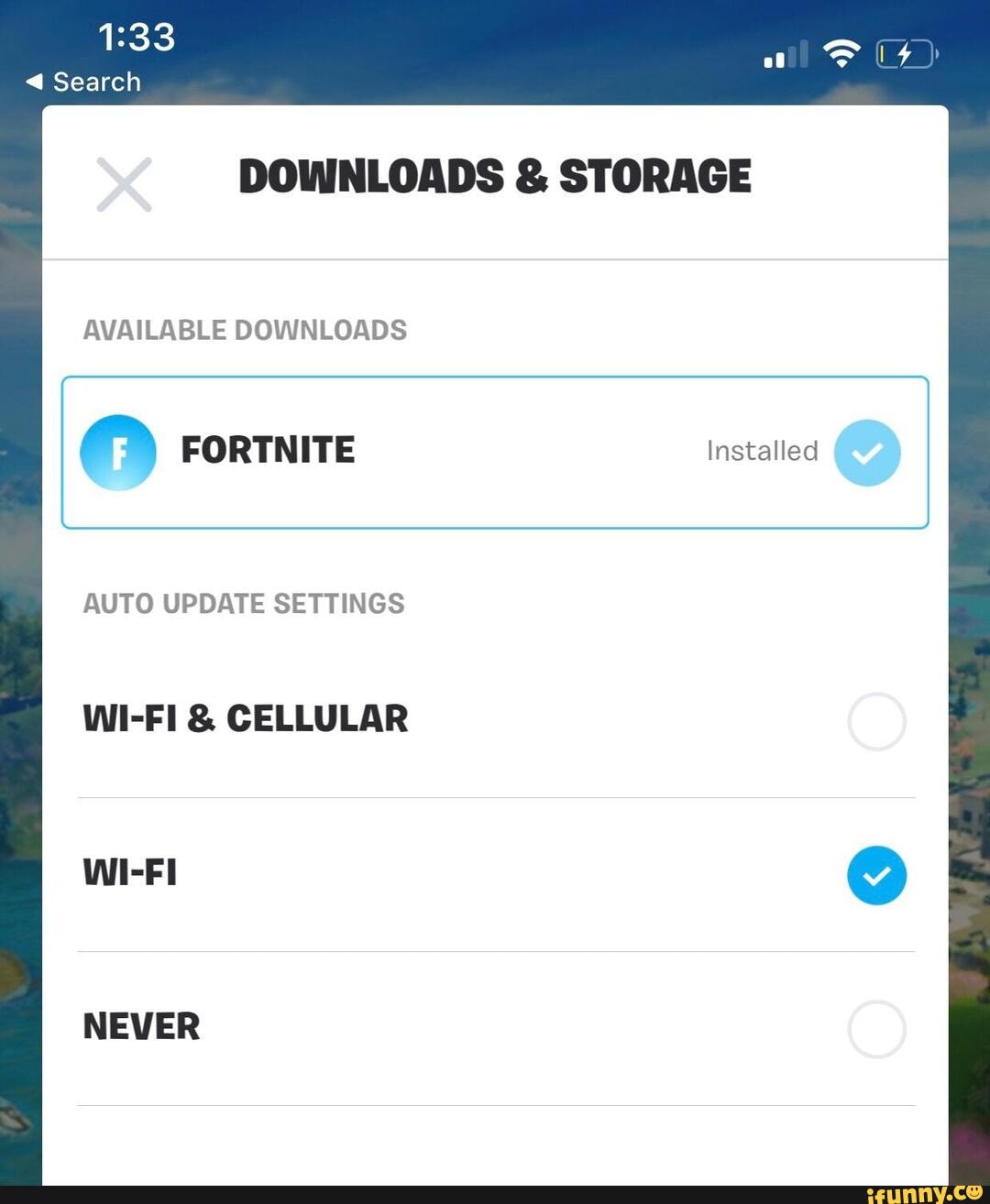Open the Fortnite app icon
The width and height of the screenshot is (990, 1204).
tap(117, 452)
